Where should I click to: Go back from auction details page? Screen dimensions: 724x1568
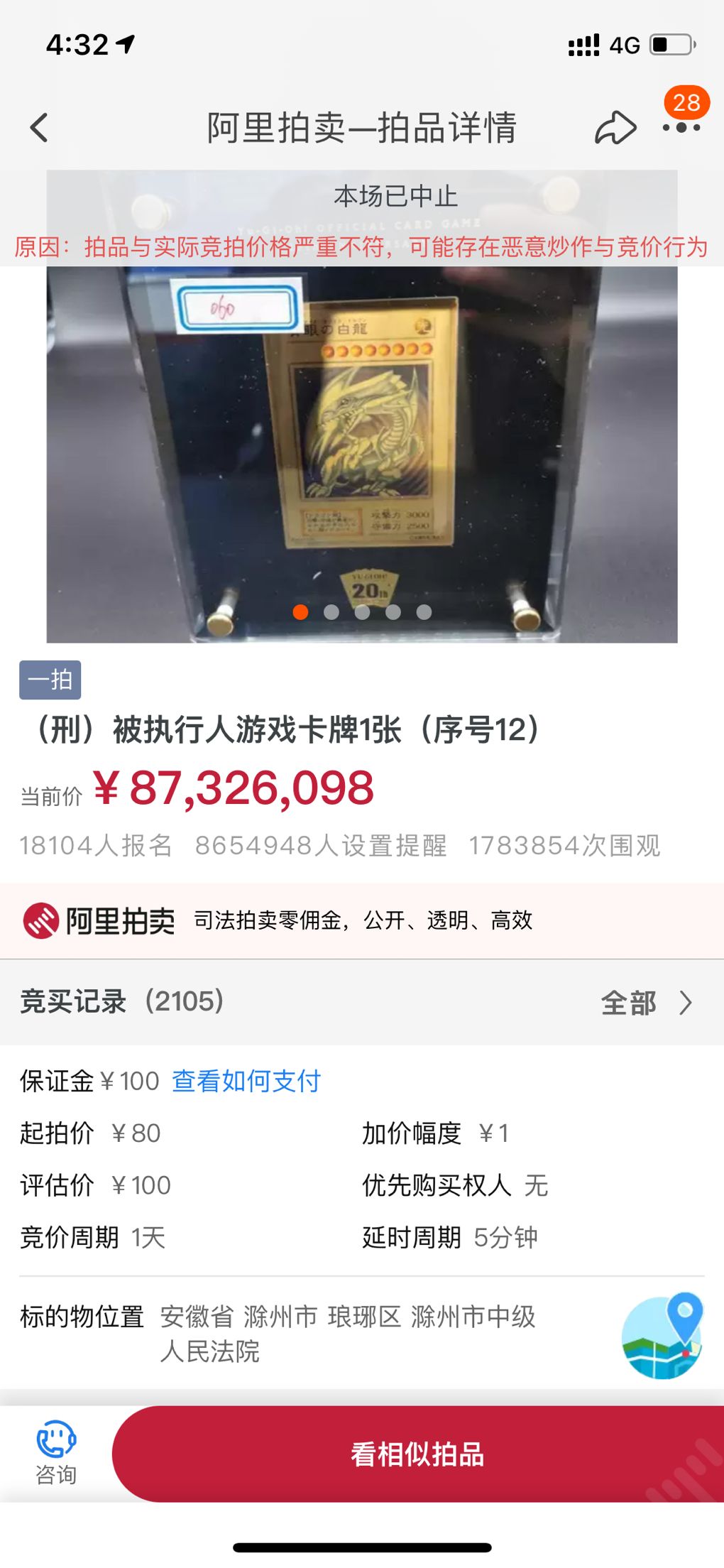pyautogui.click(x=40, y=129)
